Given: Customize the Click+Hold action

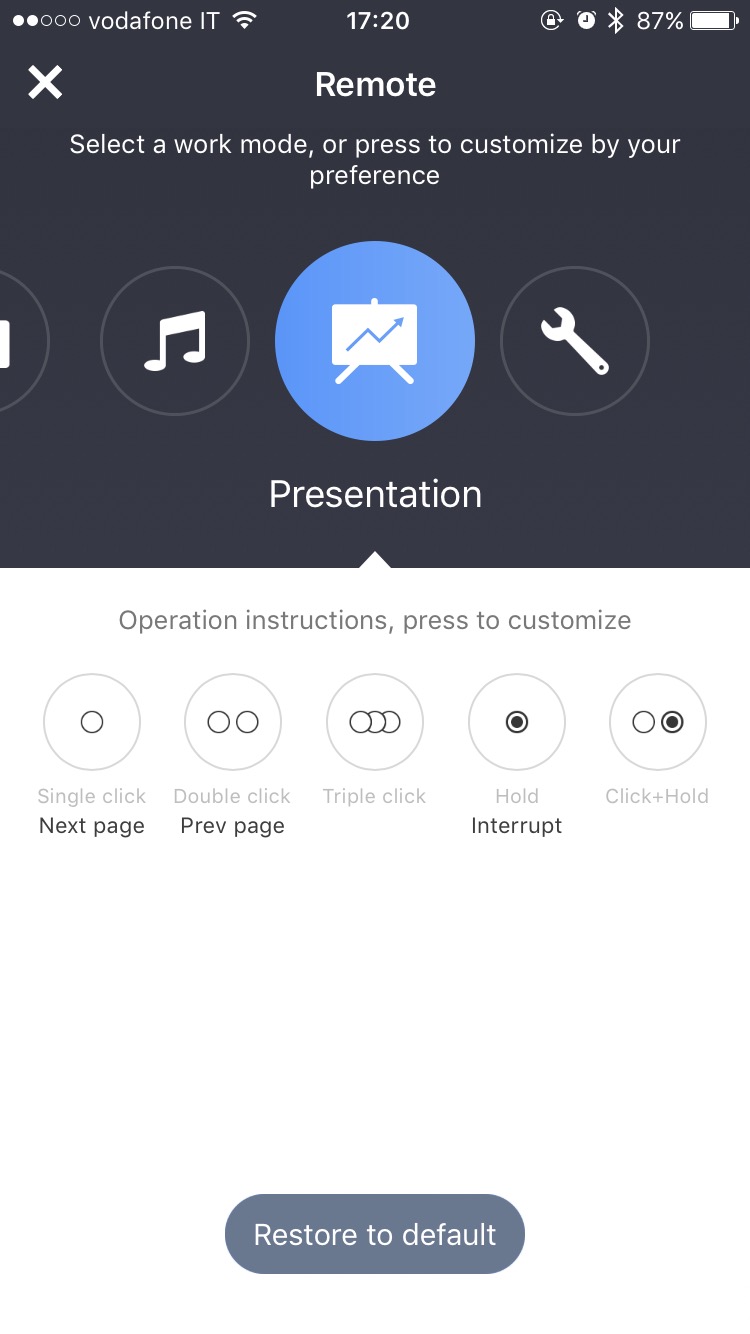Looking at the screenshot, I should coord(658,722).
